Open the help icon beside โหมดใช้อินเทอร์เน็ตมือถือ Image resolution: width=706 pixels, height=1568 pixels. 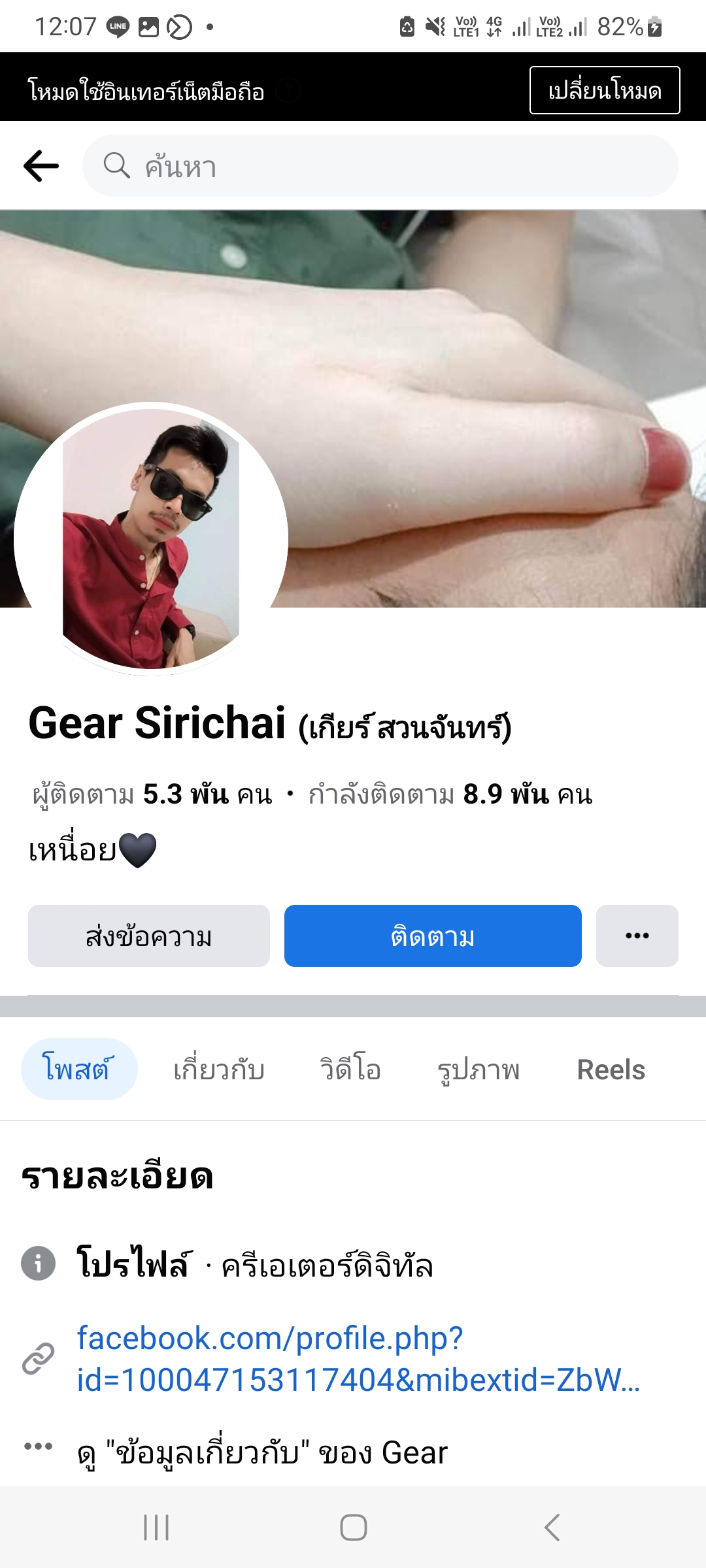tap(288, 90)
